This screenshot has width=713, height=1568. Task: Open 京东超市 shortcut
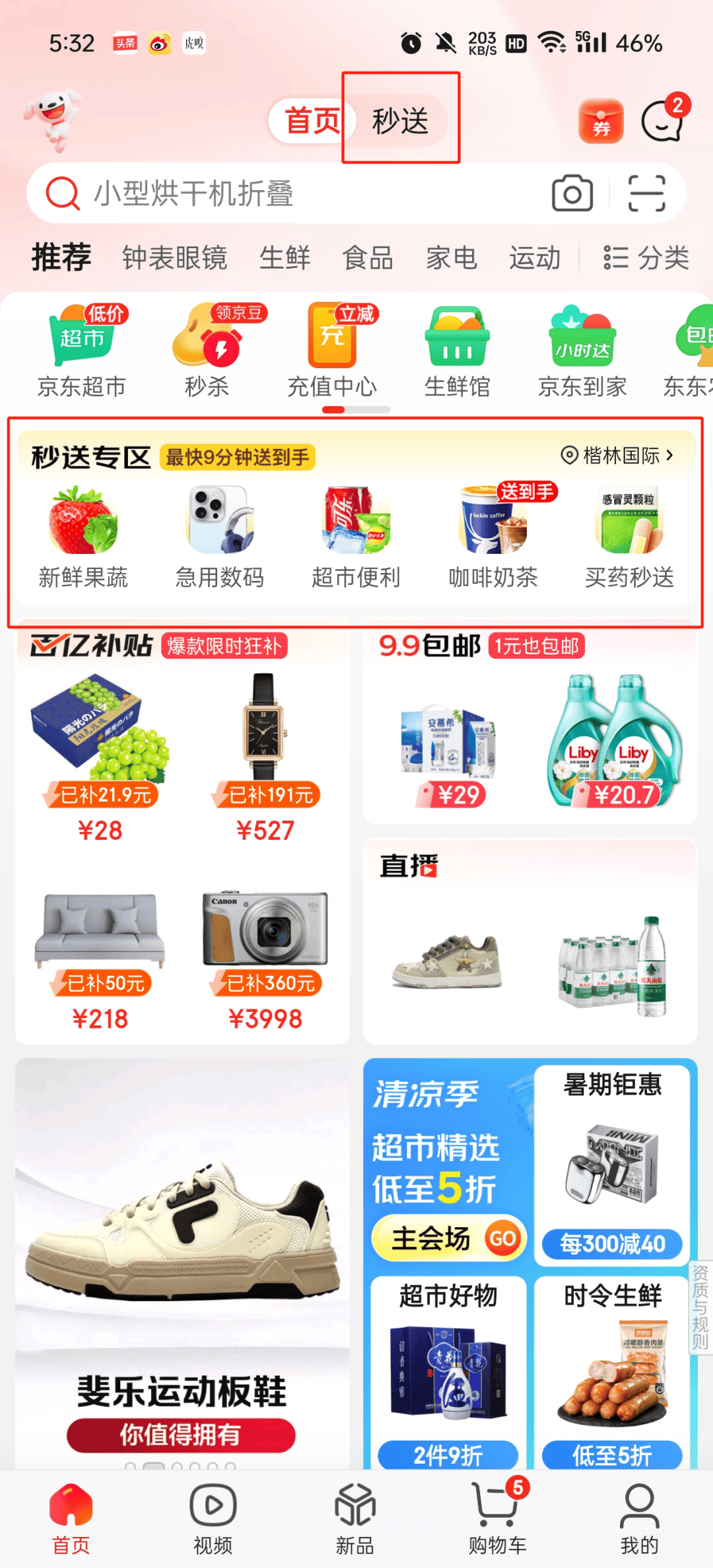click(82, 351)
